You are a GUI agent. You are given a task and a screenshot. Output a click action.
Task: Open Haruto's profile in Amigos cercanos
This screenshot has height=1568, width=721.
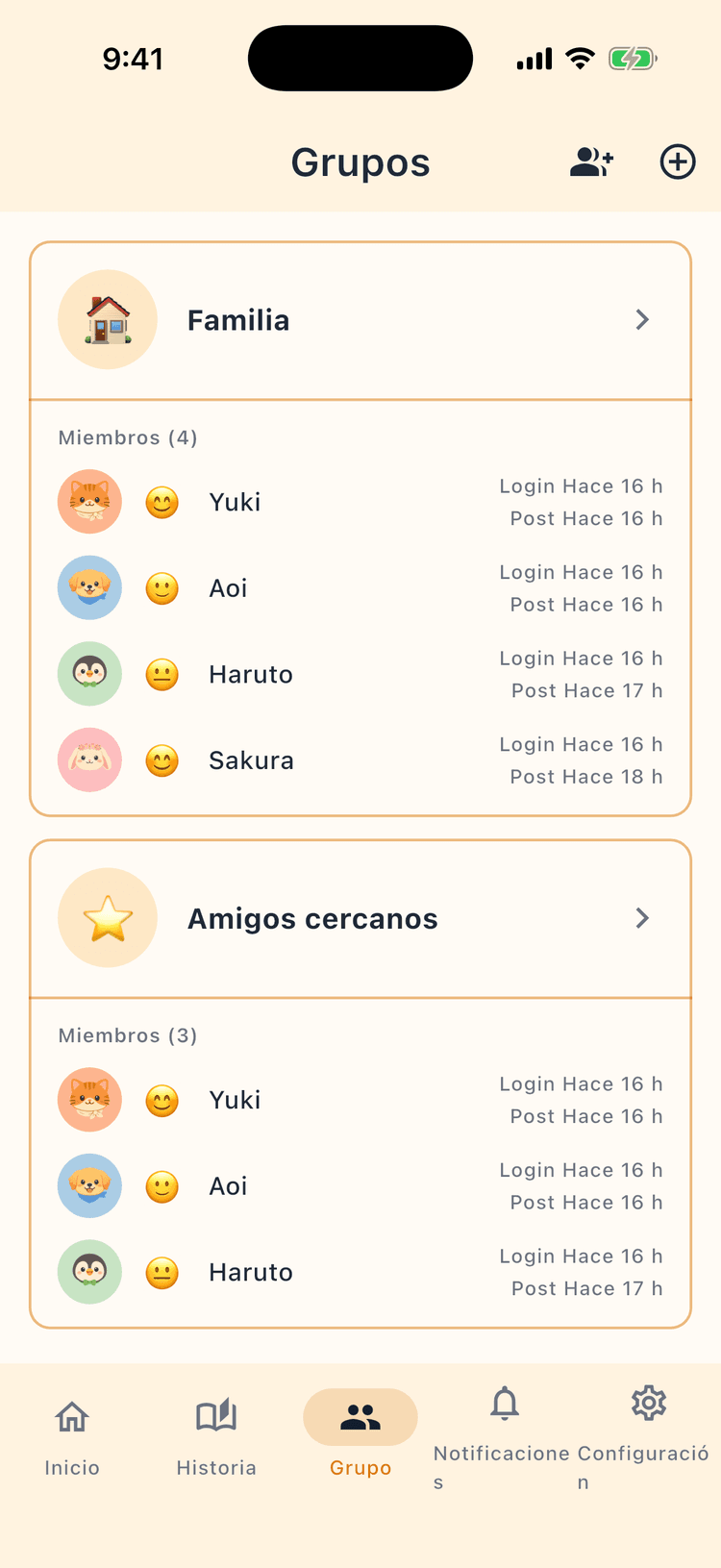pyautogui.click(x=250, y=1271)
